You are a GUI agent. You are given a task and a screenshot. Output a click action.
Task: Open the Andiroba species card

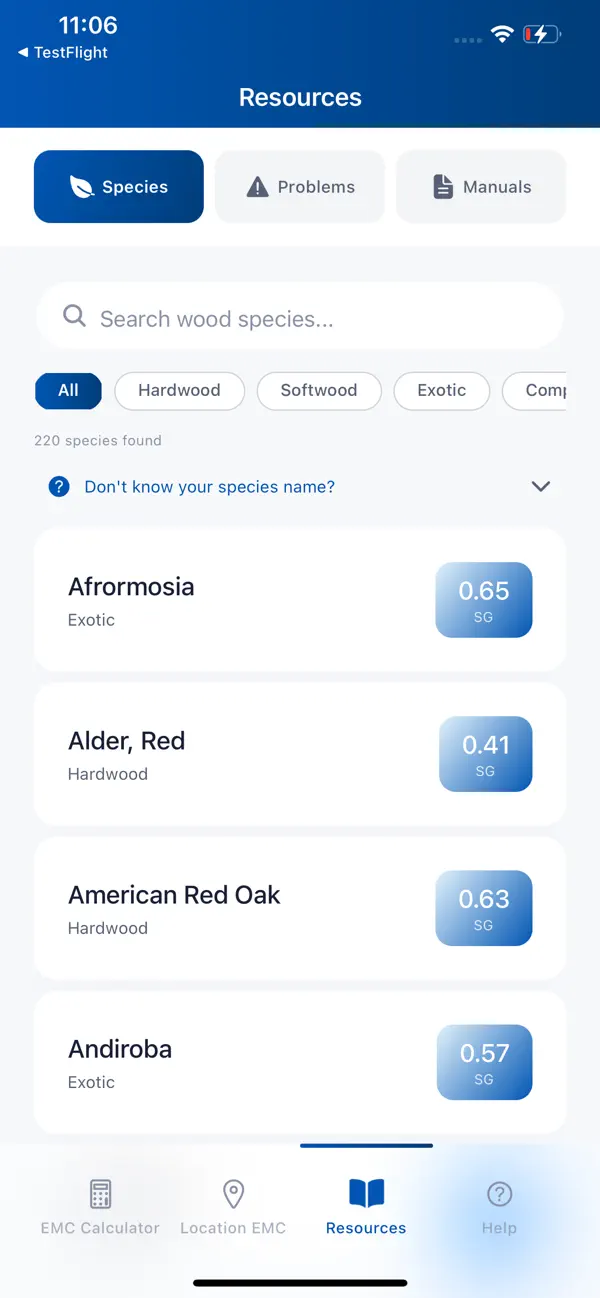pos(300,1062)
